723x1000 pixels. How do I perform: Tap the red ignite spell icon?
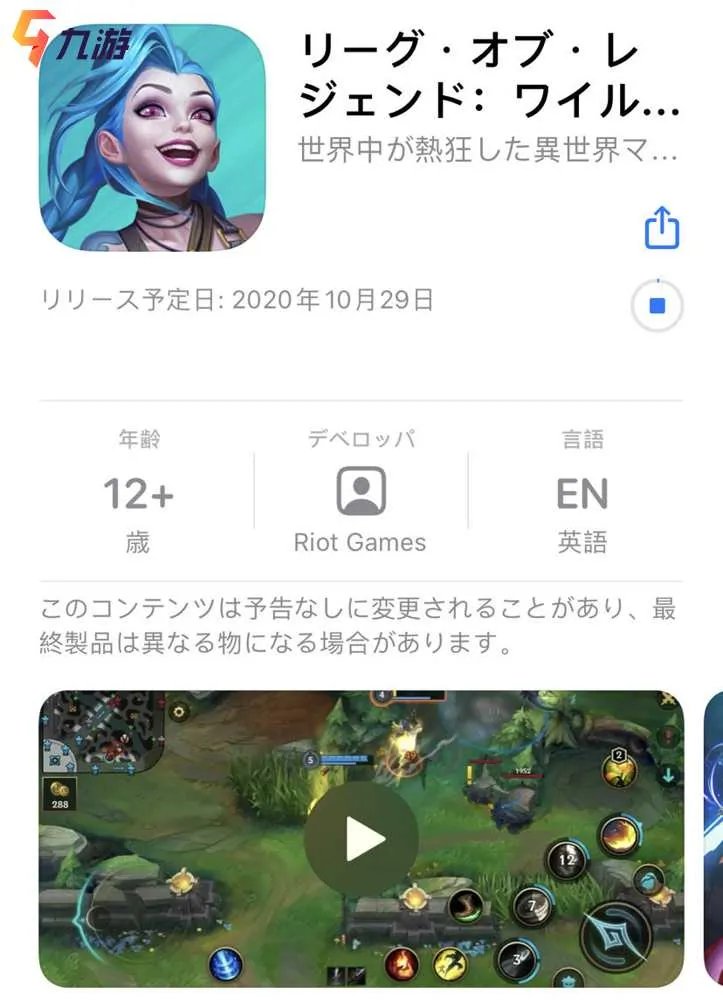(x=404, y=964)
